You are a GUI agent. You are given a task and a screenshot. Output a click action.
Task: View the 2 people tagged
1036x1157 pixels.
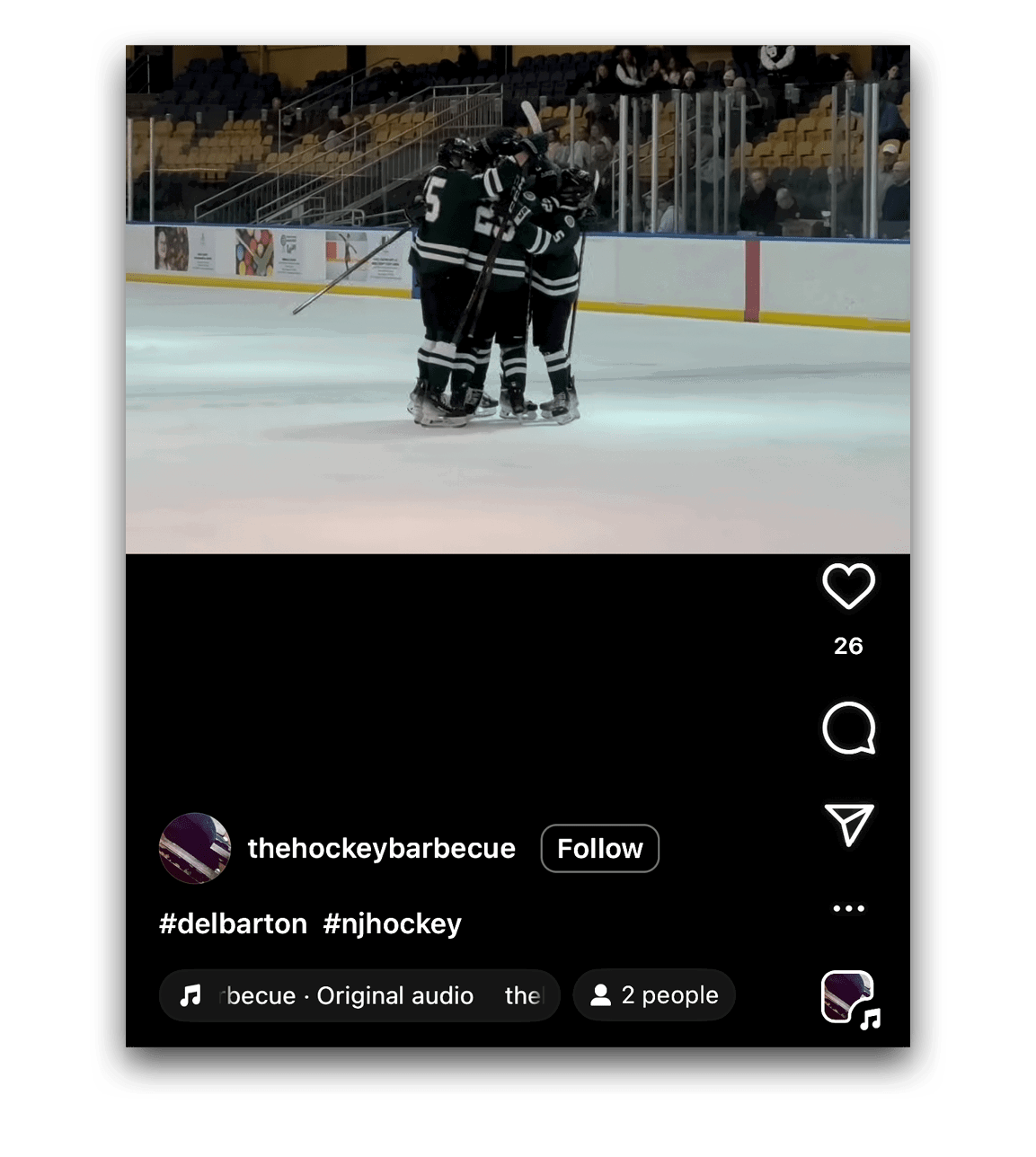654,995
